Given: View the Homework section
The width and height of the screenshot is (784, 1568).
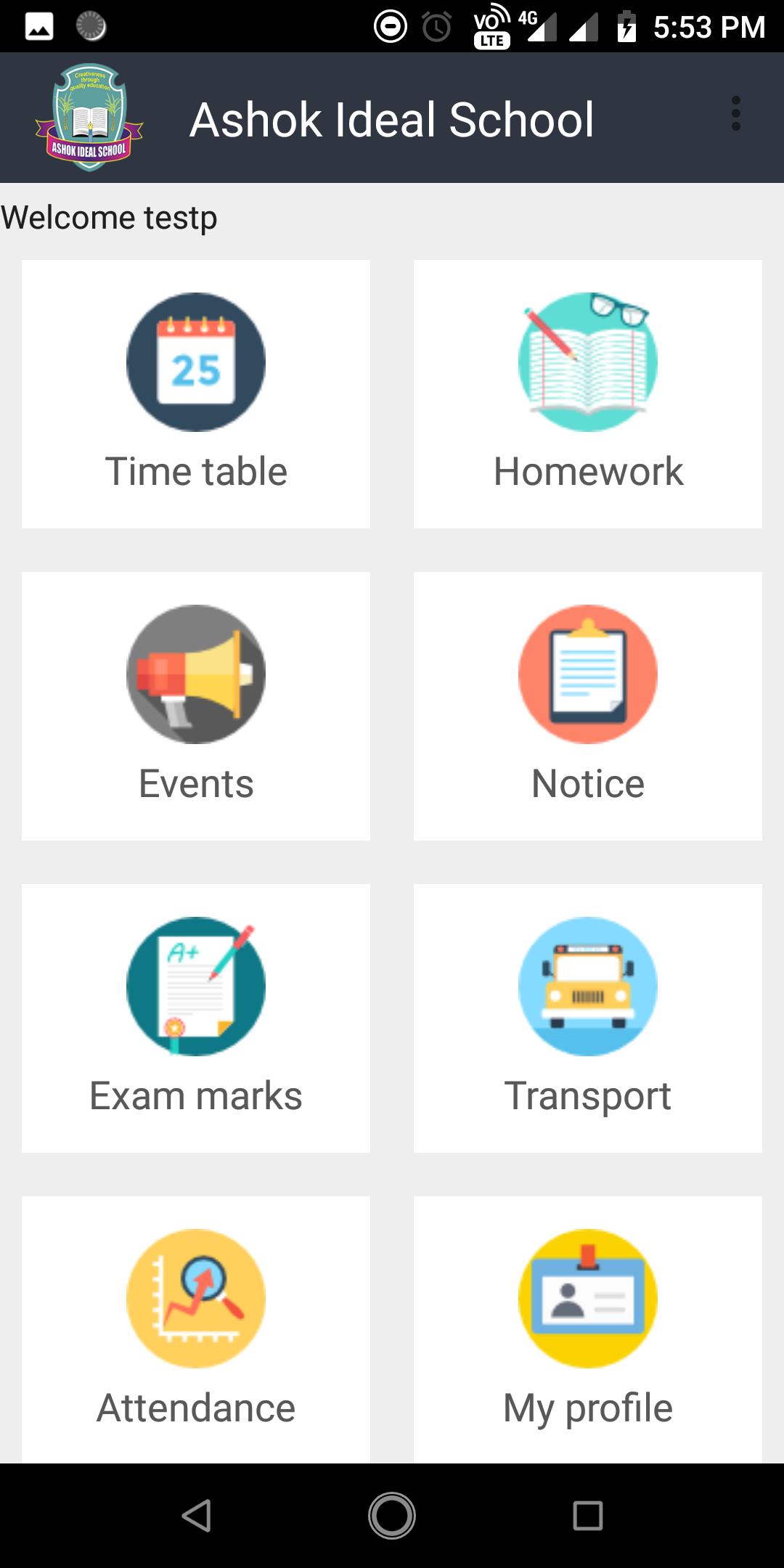Looking at the screenshot, I should pos(588,394).
